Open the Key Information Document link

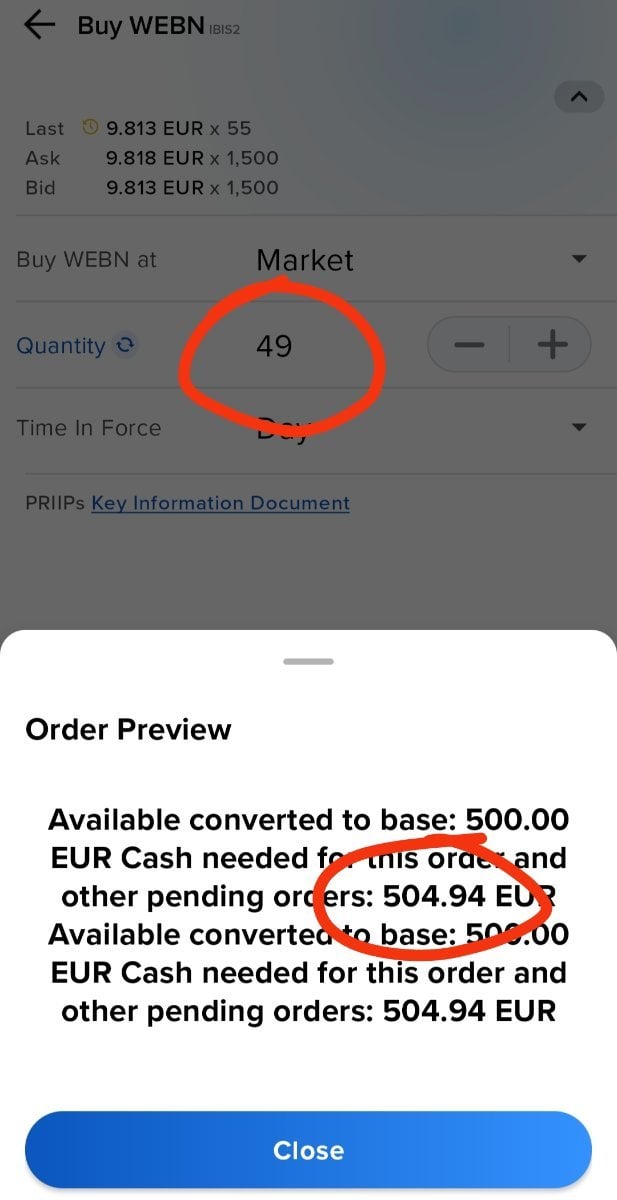(221, 503)
